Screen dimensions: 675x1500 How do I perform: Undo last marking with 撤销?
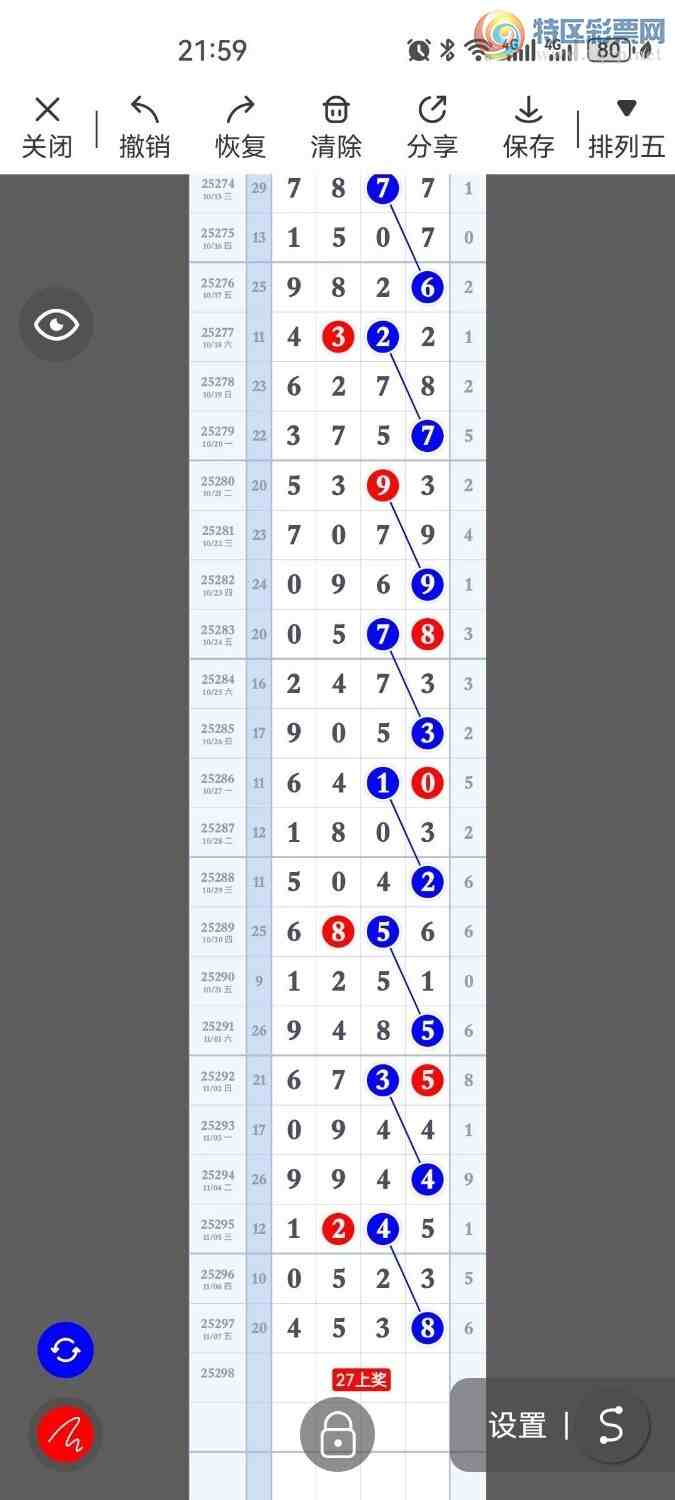(144, 128)
